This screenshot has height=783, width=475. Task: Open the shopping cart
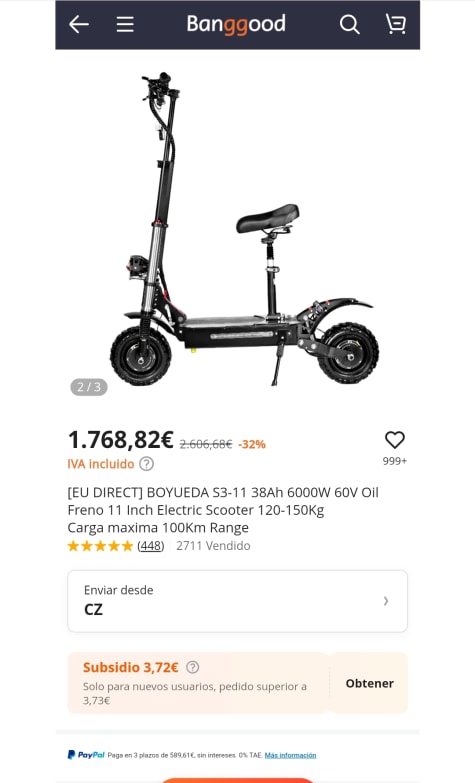click(x=396, y=24)
